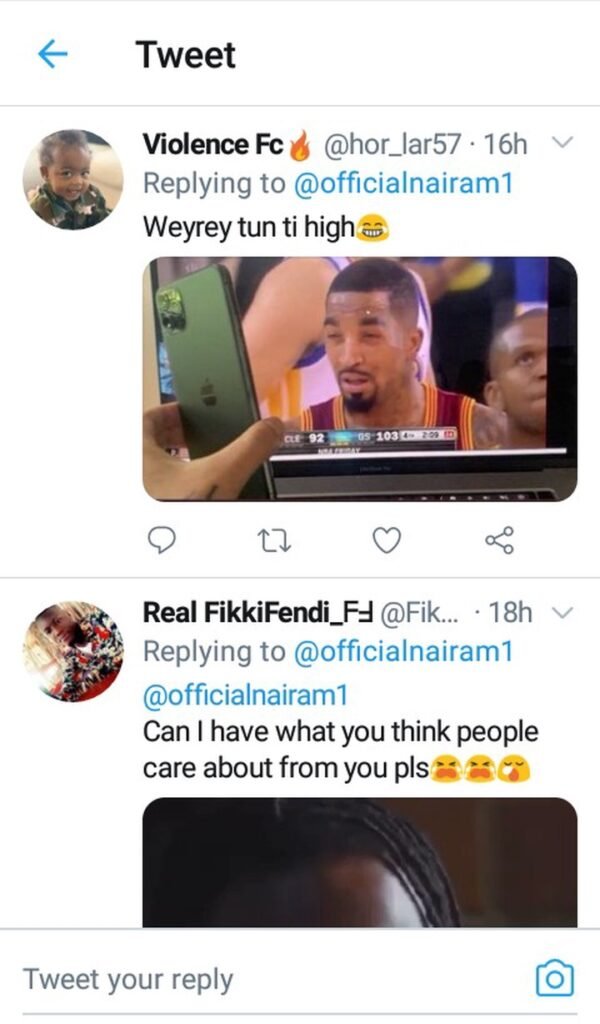Open Violence Fc's profile picture
600x1024 pixels.
coord(73,179)
